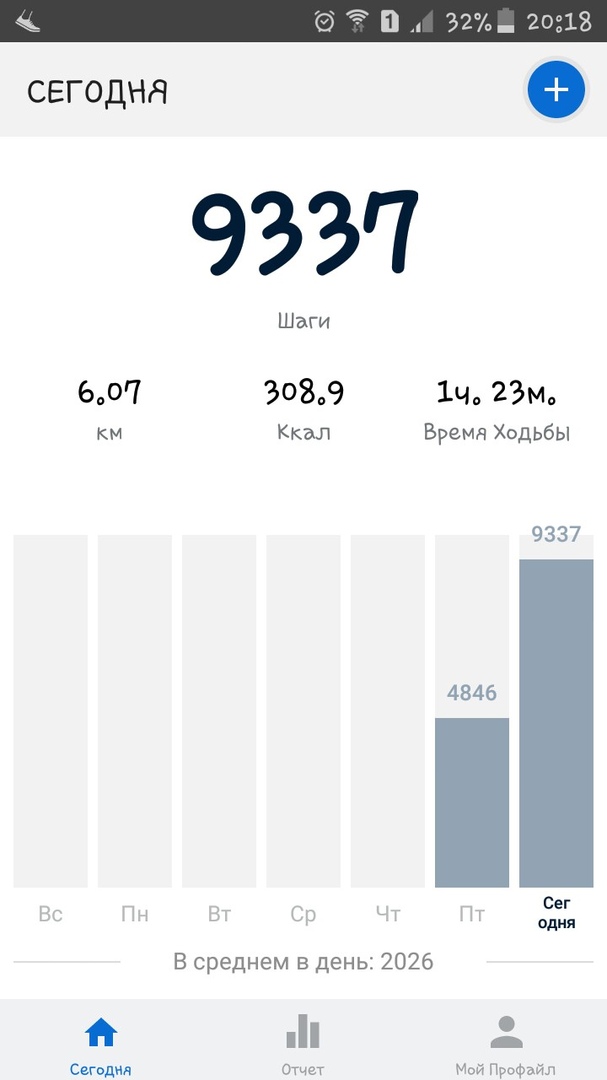Screen dimensions: 607x1080
Task: Switch to the Отчет tab
Action: point(303,1043)
